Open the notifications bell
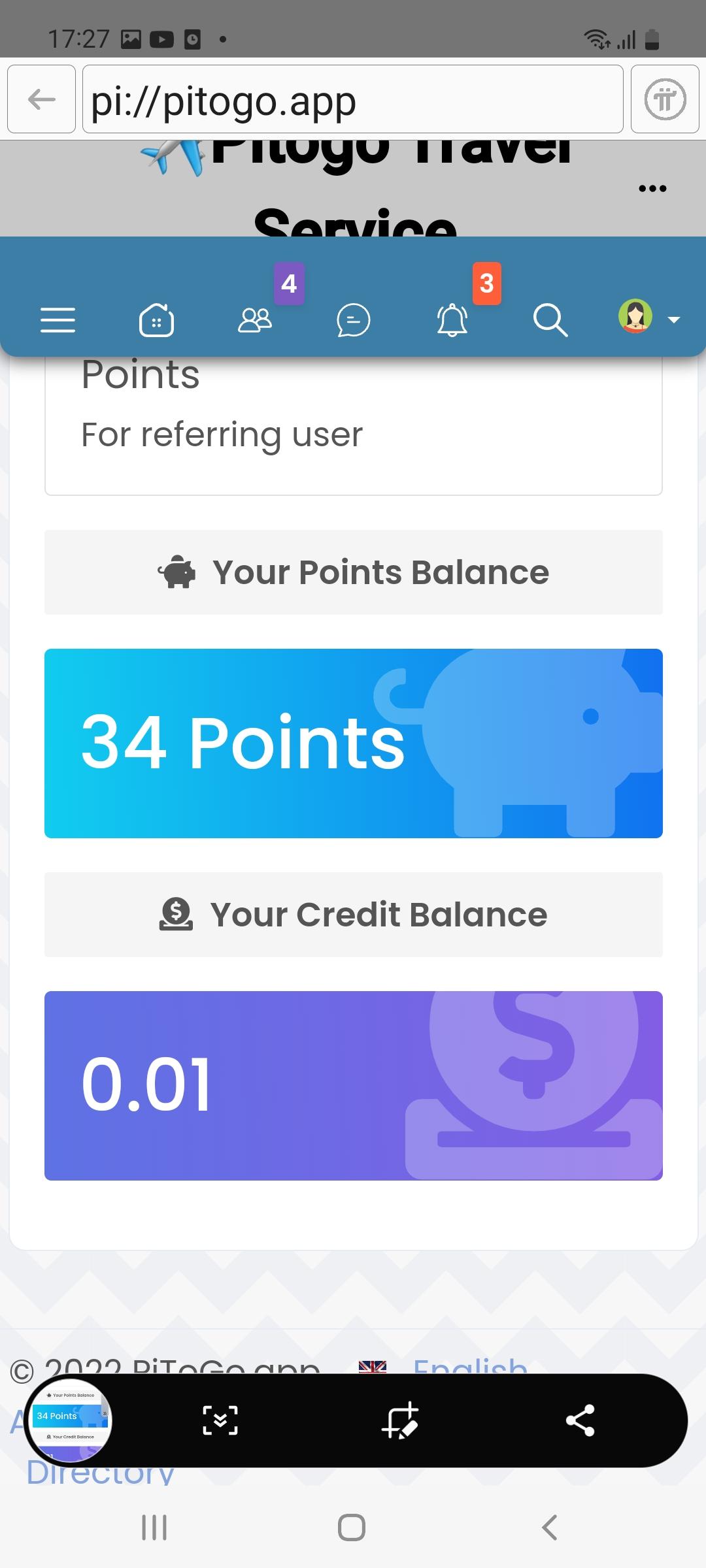706x1568 pixels. (x=452, y=320)
